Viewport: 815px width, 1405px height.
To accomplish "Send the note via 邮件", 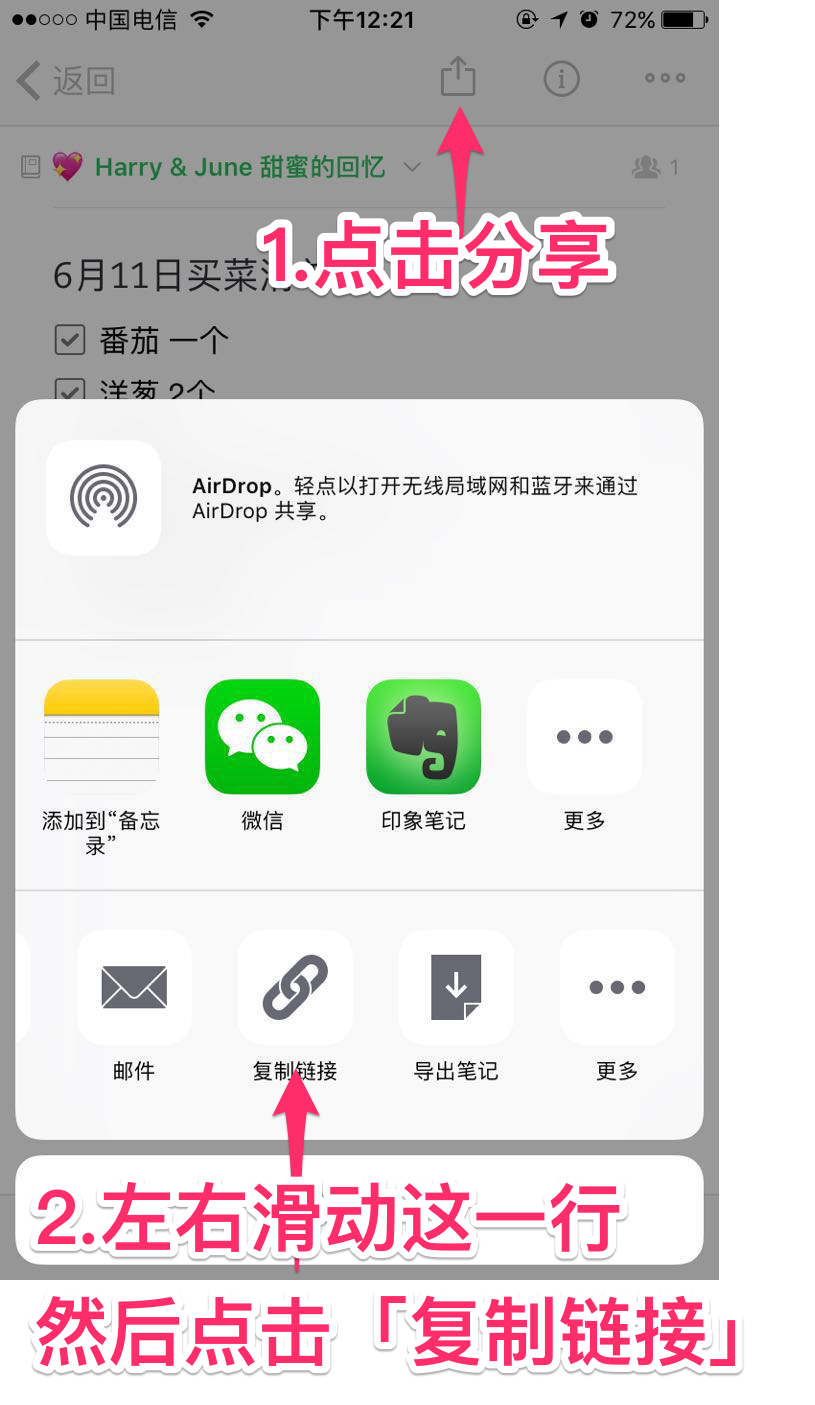I will tap(134, 987).
